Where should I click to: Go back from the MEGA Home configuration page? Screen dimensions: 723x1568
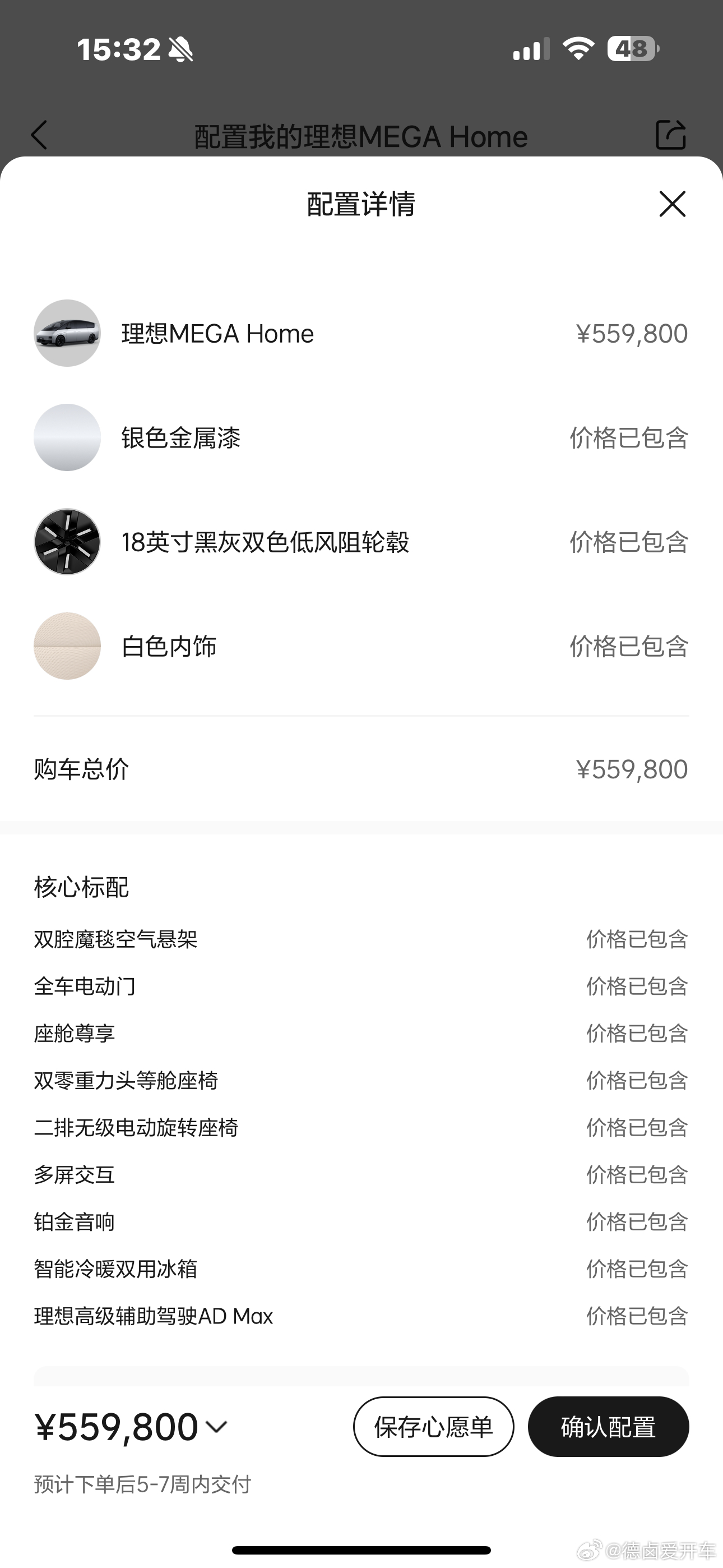39,135
